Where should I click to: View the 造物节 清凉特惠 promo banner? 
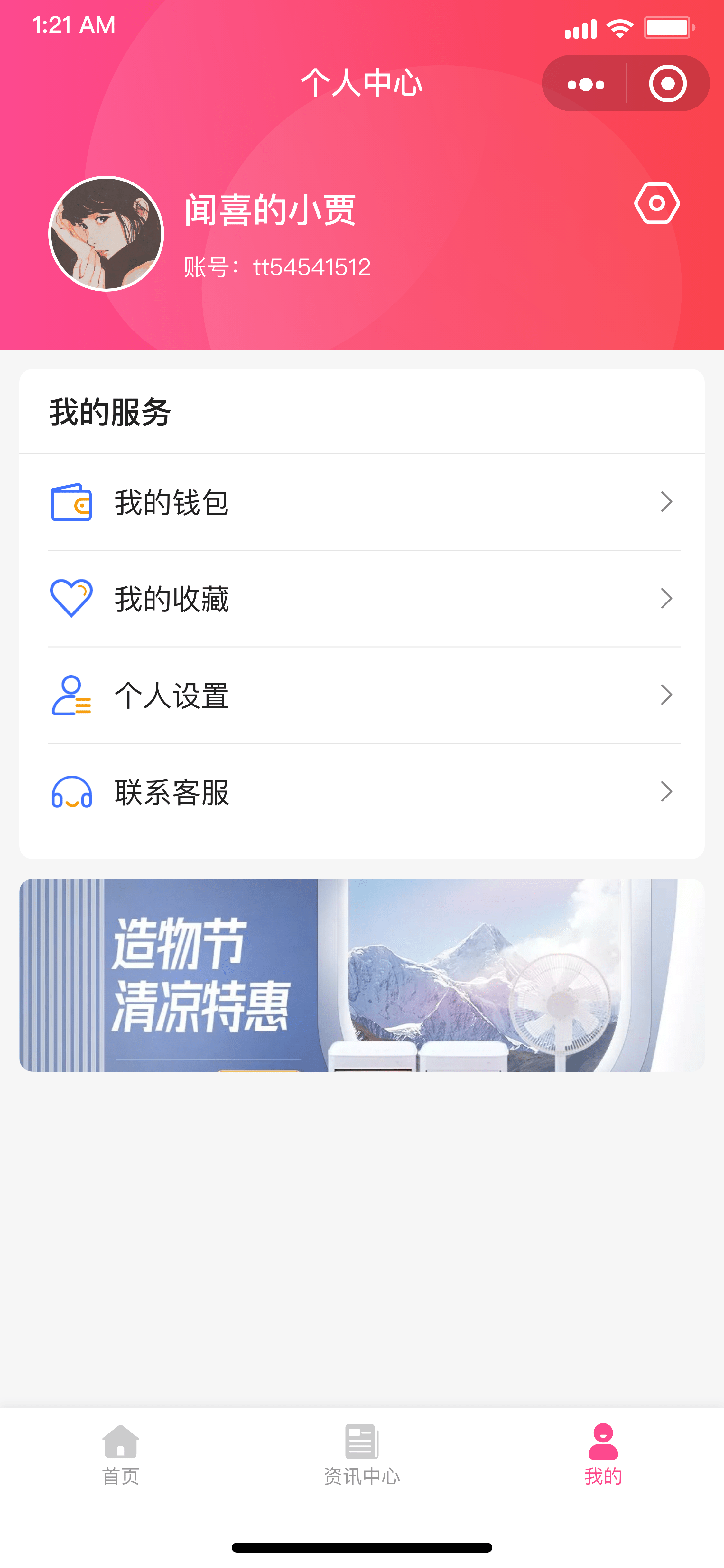pos(362,975)
